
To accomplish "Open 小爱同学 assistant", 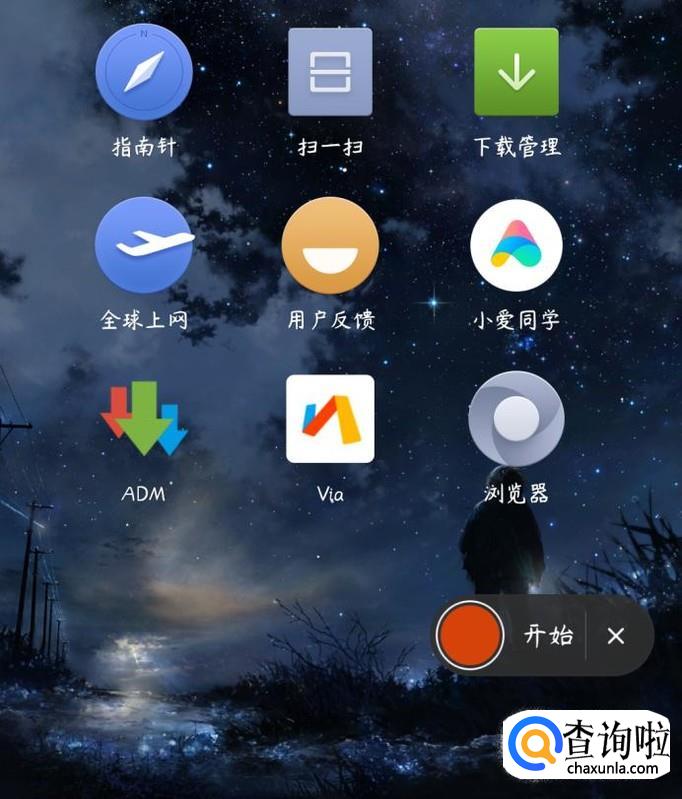I will [x=516, y=246].
